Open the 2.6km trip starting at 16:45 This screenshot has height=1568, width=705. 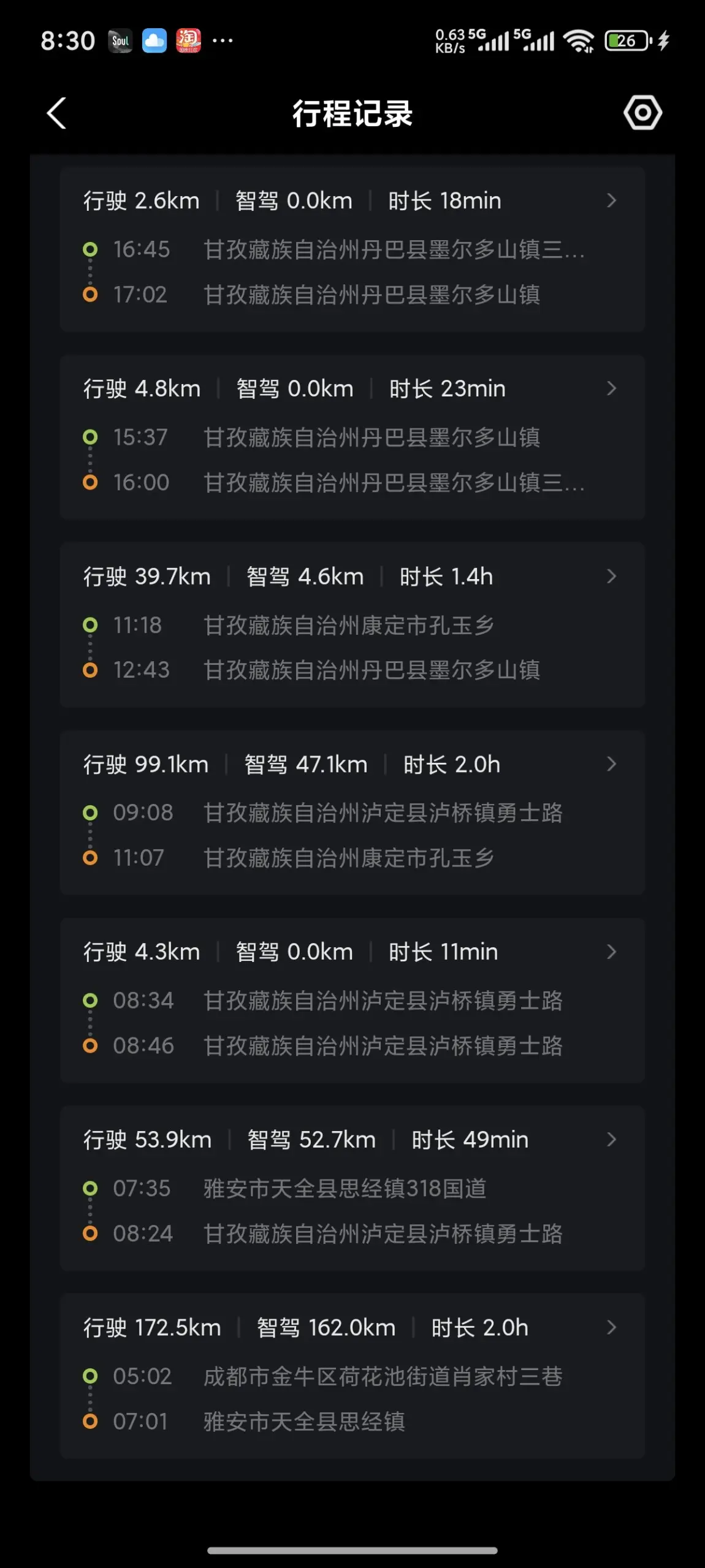coord(352,249)
